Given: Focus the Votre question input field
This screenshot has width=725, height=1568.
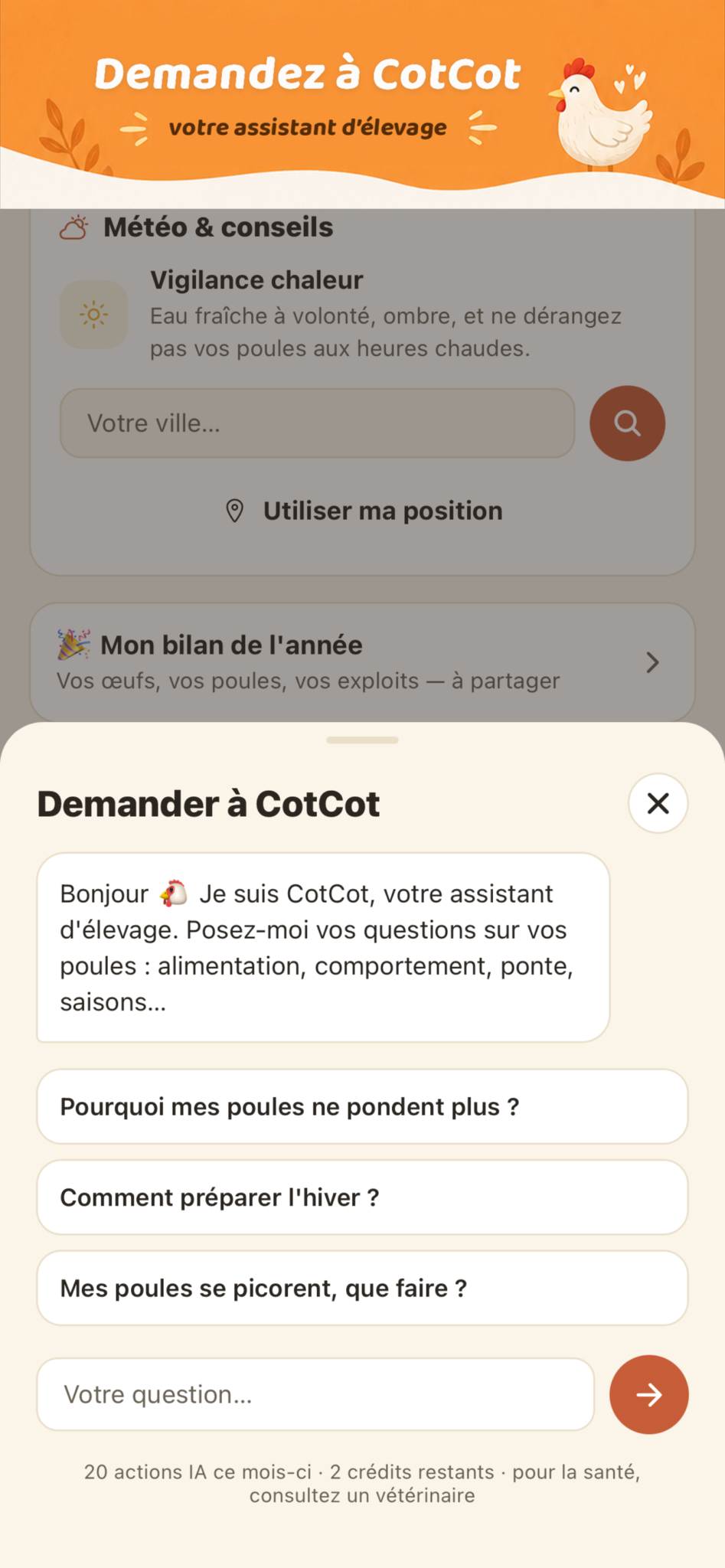Looking at the screenshot, I should click(315, 1394).
